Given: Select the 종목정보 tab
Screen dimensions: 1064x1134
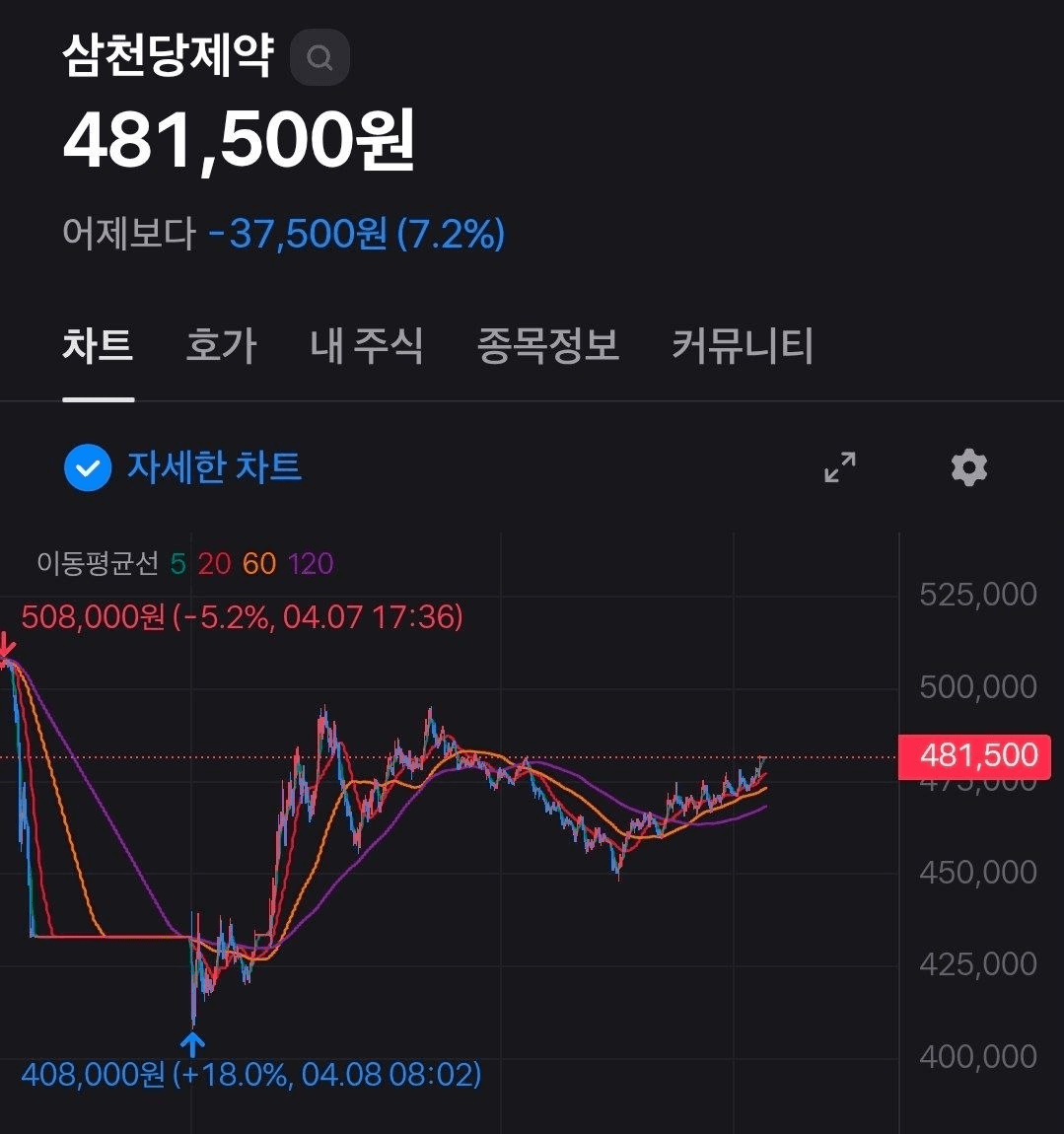Looking at the screenshot, I should point(548,346).
